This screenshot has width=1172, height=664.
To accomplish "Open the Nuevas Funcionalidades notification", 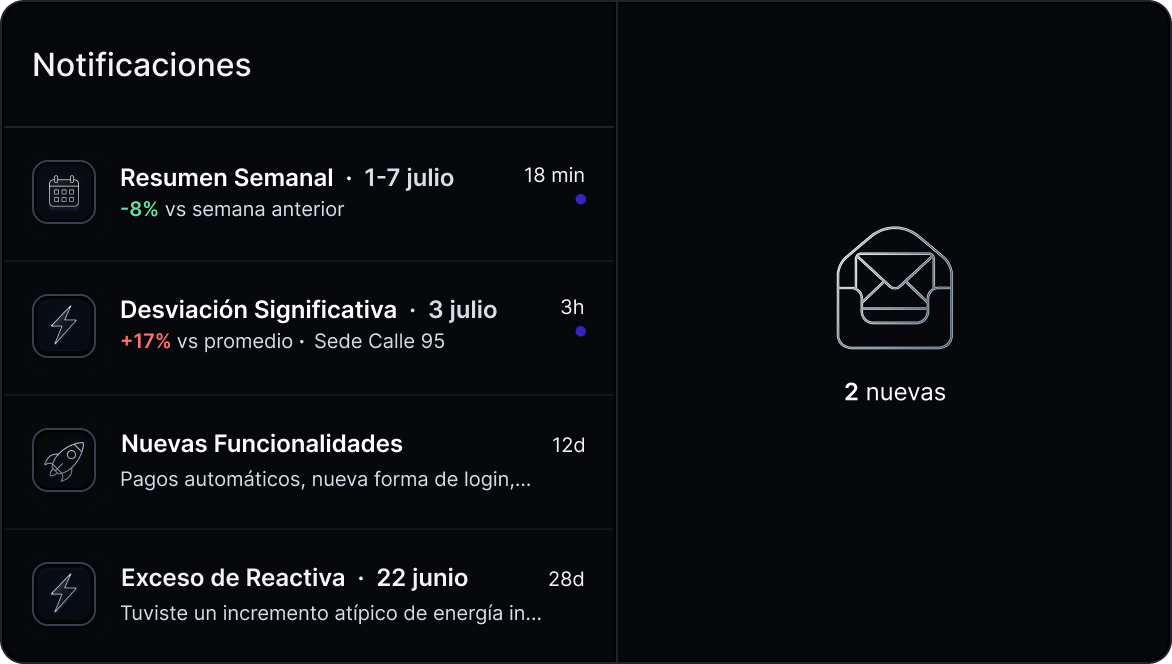I will pos(308,460).
